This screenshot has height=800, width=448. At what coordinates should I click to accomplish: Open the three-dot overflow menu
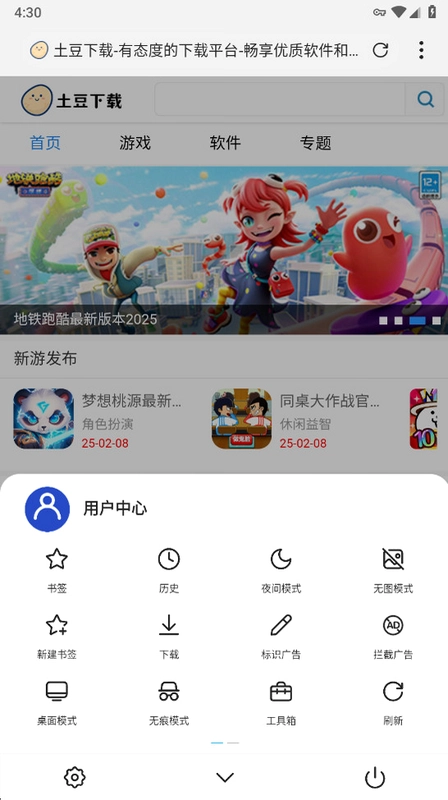coord(421,50)
